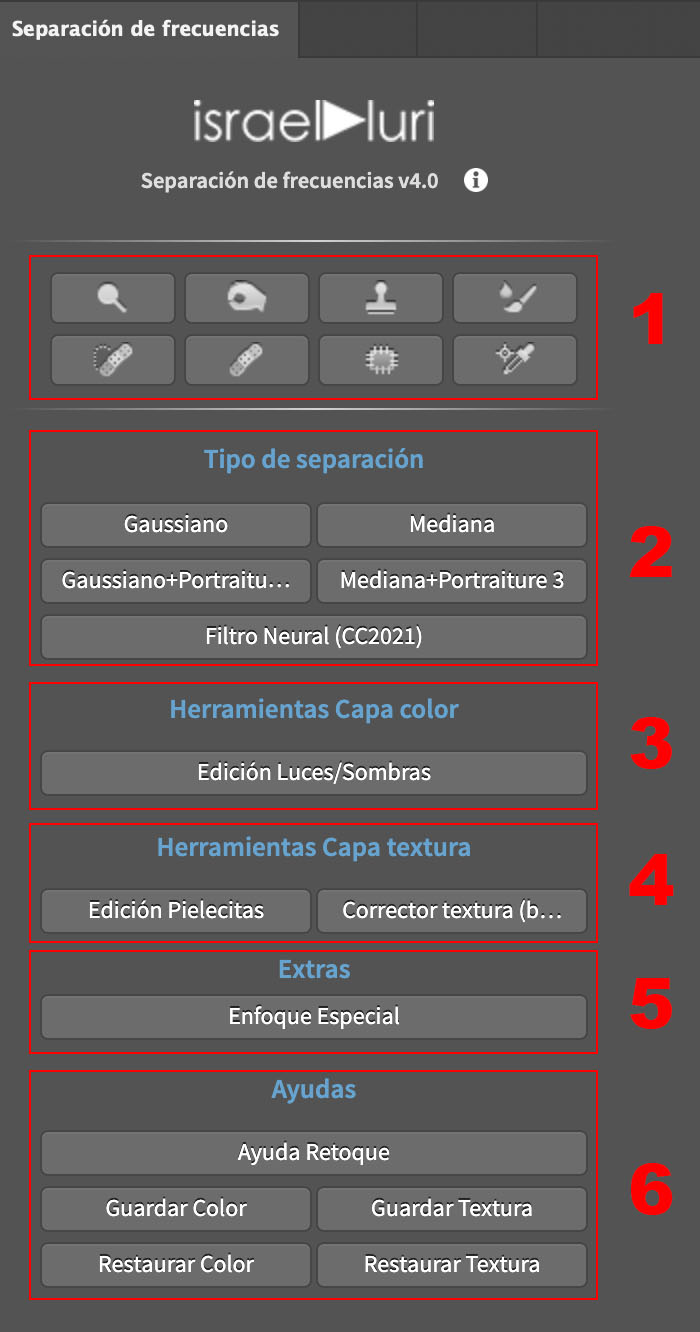Launch Enfoque Especial
Viewport: 700px width, 1332px height.
coord(314,1017)
